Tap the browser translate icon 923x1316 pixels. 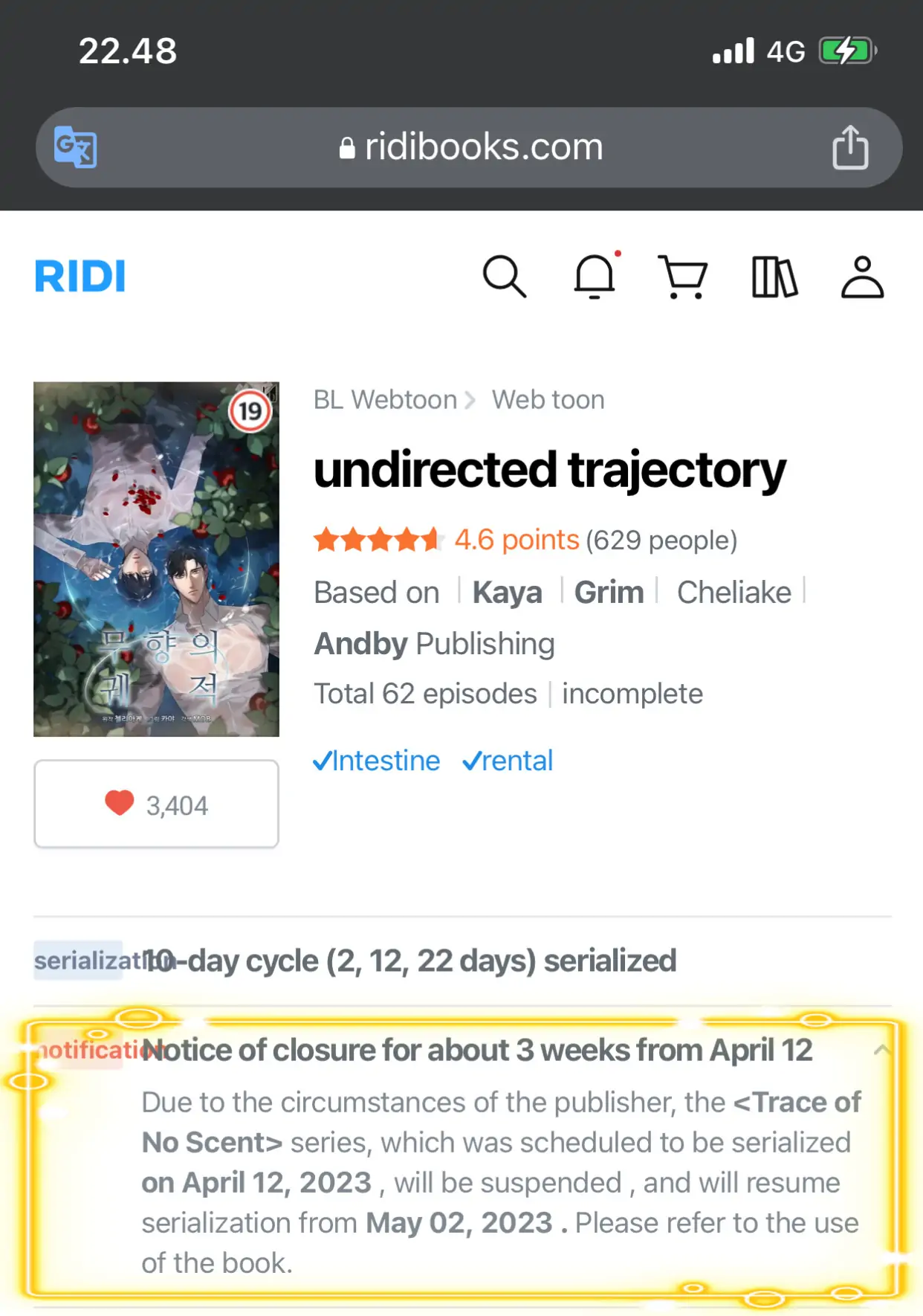[75, 147]
